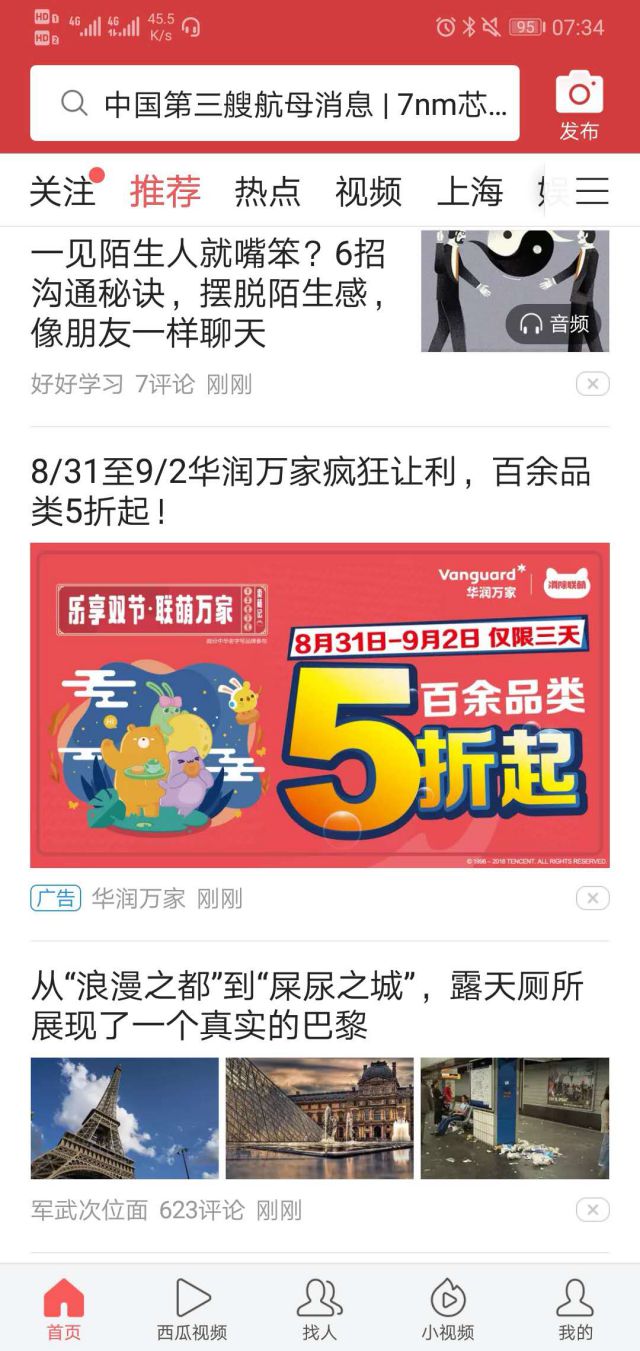This screenshot has height=1351, width=640.
Task: Switch to the 找人 tab
Action: [320, 1310]
